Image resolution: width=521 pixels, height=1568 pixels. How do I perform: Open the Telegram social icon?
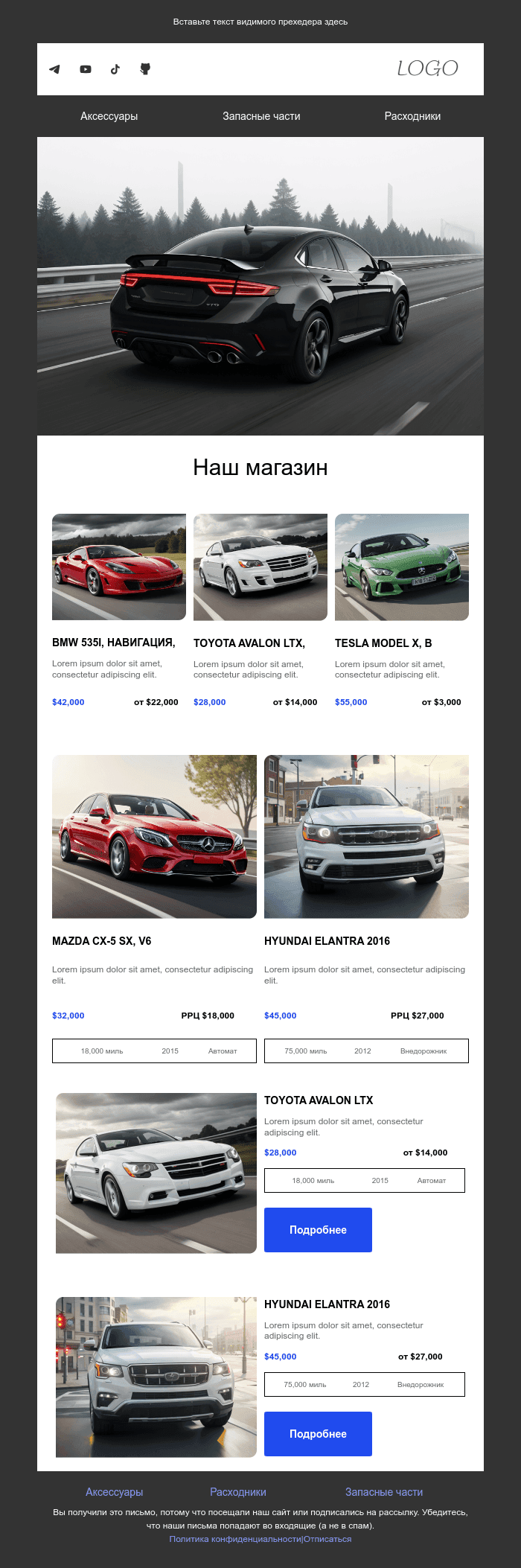click(x=54, y=69)
